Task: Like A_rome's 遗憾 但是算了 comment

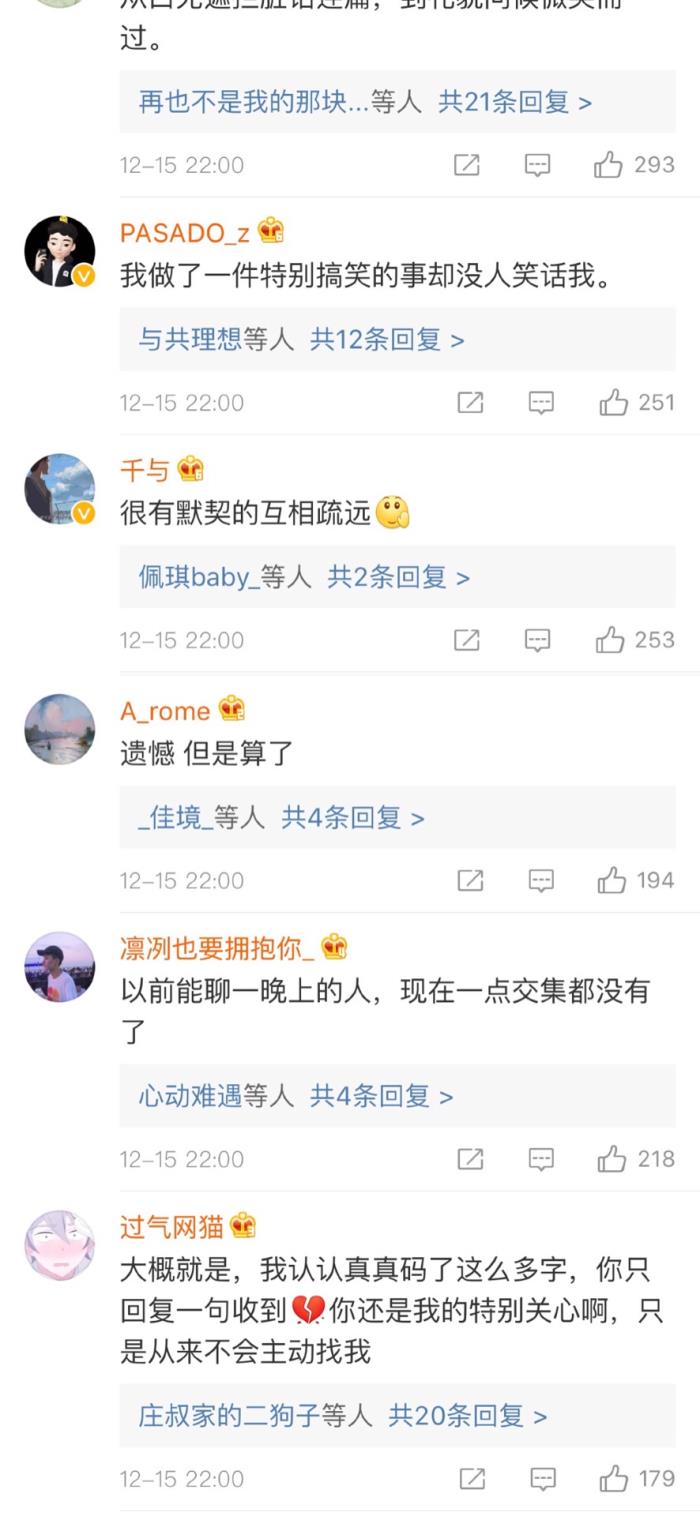Action: tap(612, 880)
